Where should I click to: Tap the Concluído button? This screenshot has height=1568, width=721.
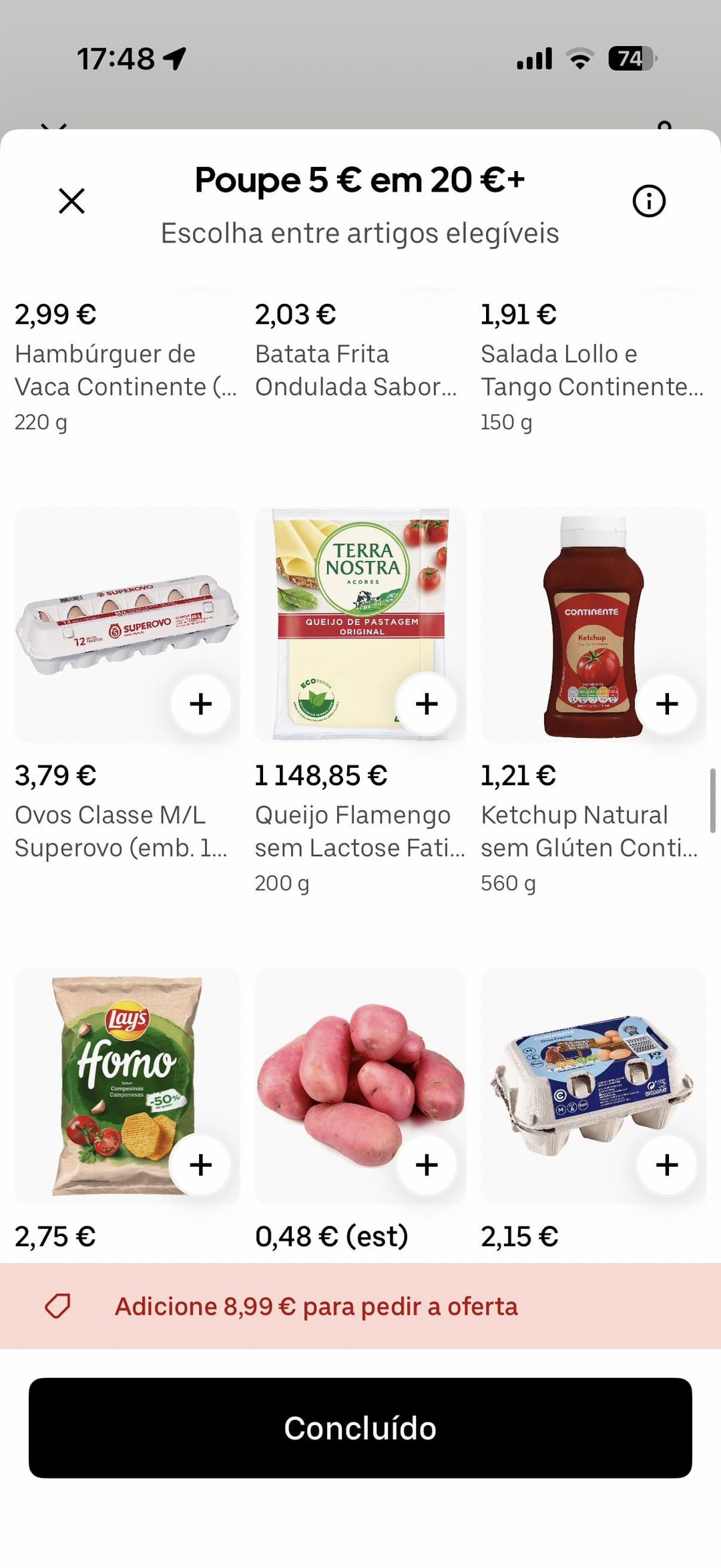360,1428
